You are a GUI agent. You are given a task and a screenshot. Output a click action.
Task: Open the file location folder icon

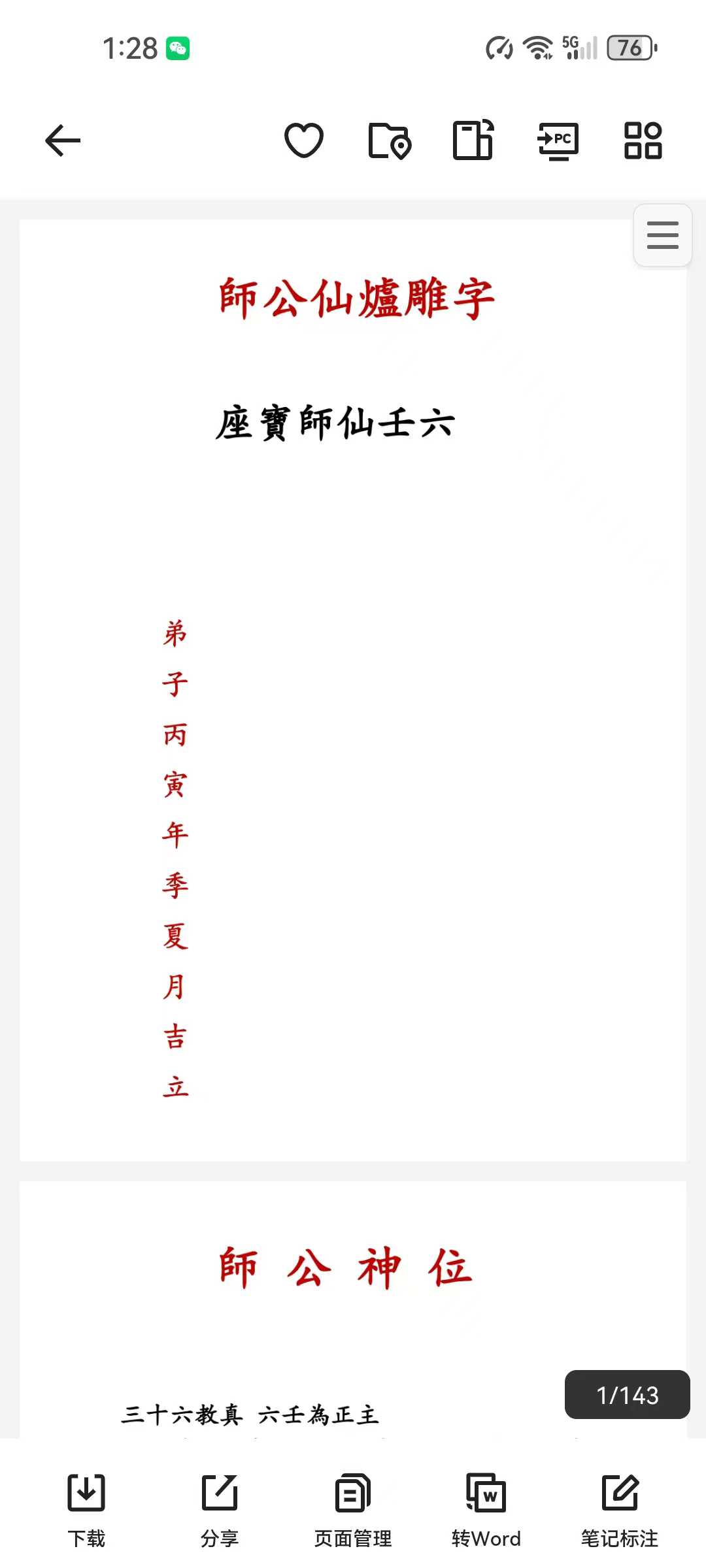[x=390, y=140]
